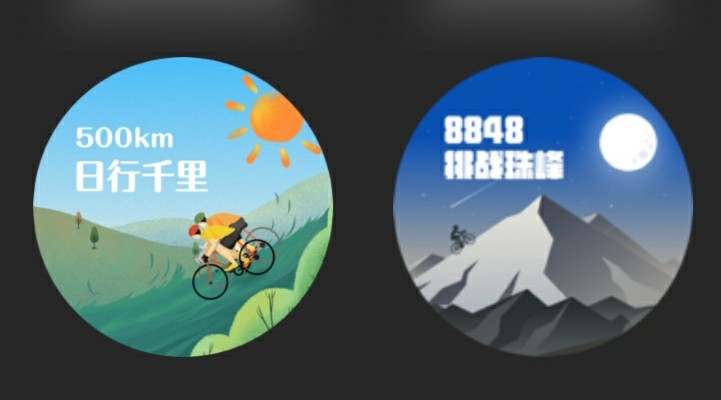Open the 500km 日行千里 badge
Screen dimensions: 721x400
point(181,207)
